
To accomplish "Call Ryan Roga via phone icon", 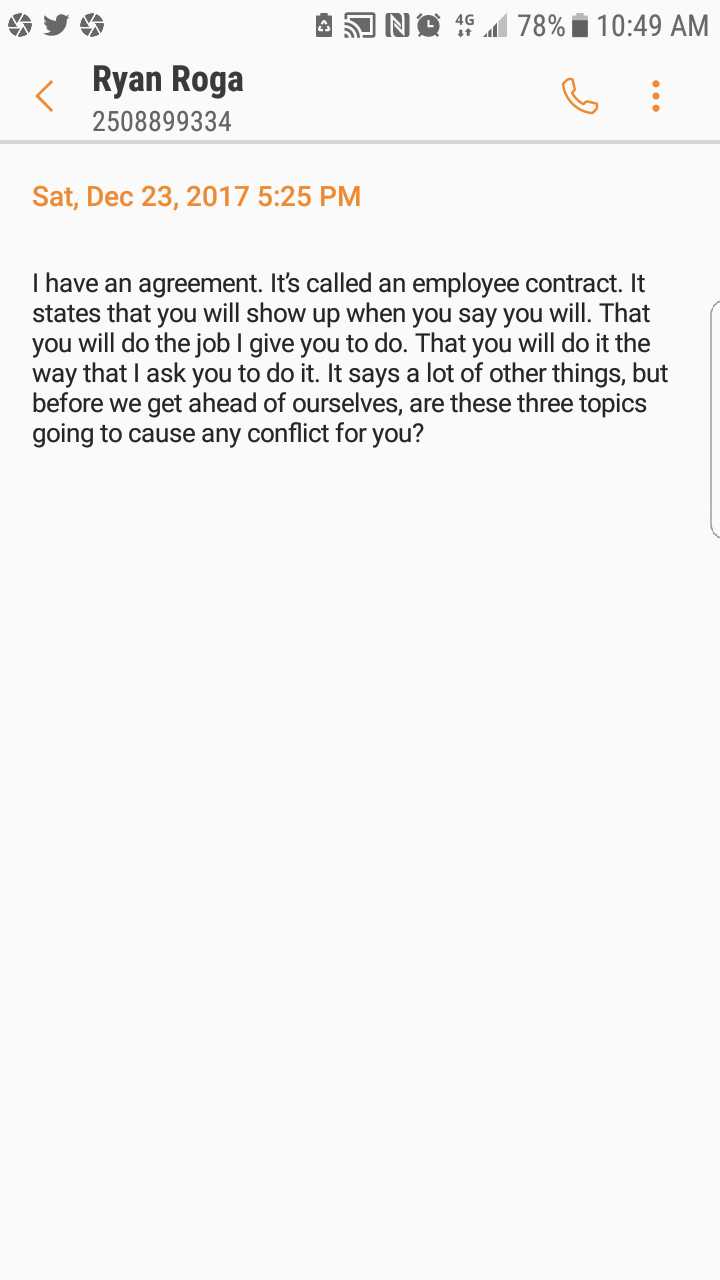I will 580,96.
